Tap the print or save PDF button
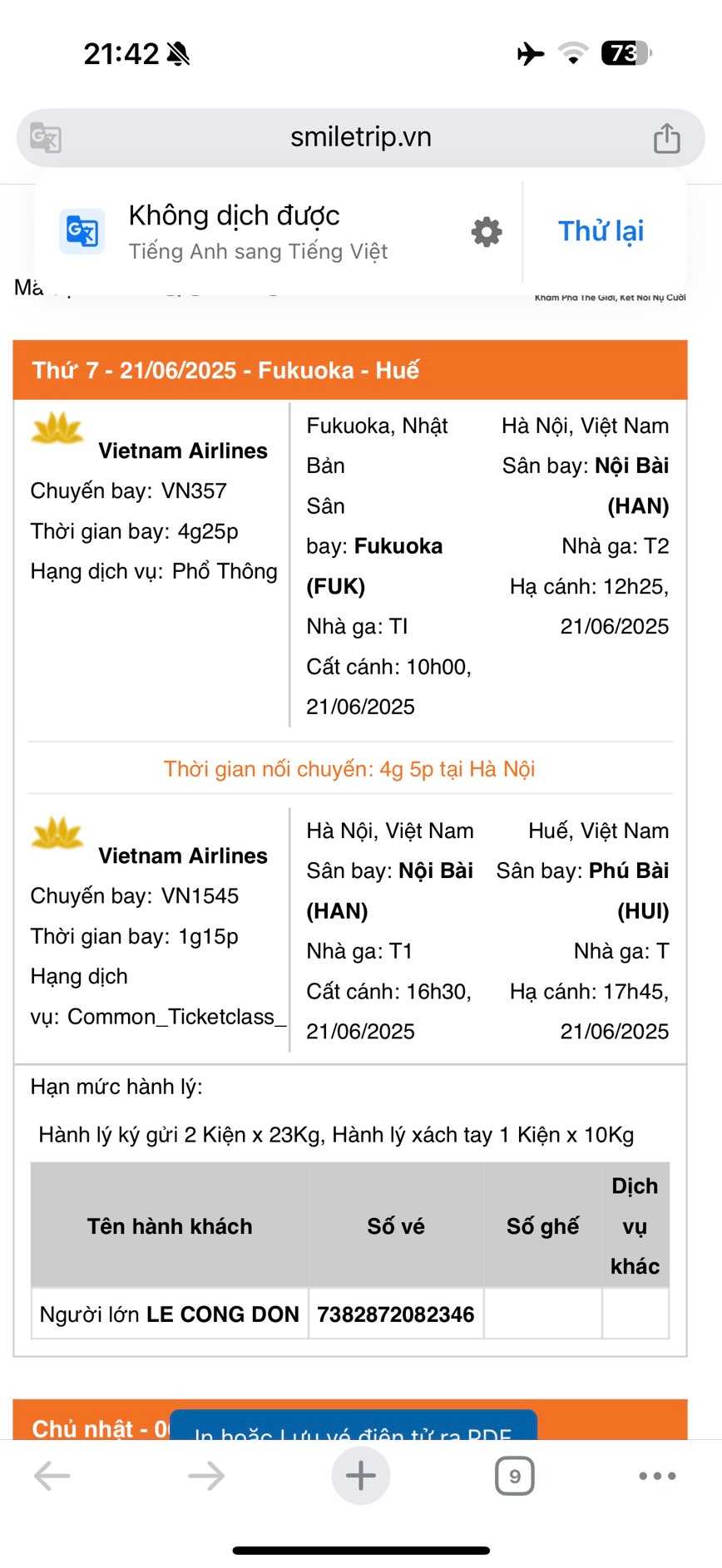The height and width of the screenshot is (1568, 722). click(x=353, y=1425)
